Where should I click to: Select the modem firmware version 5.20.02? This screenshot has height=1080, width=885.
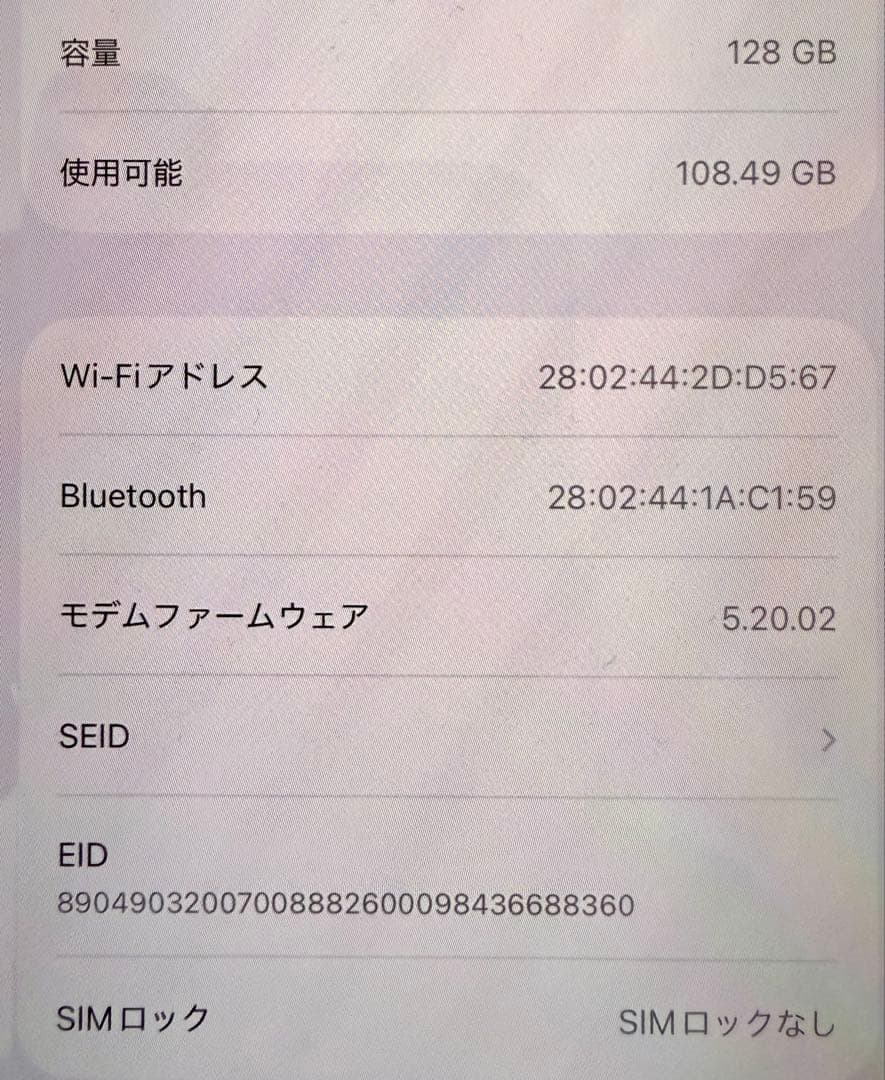pyautogui.click(x=785, y=618)
